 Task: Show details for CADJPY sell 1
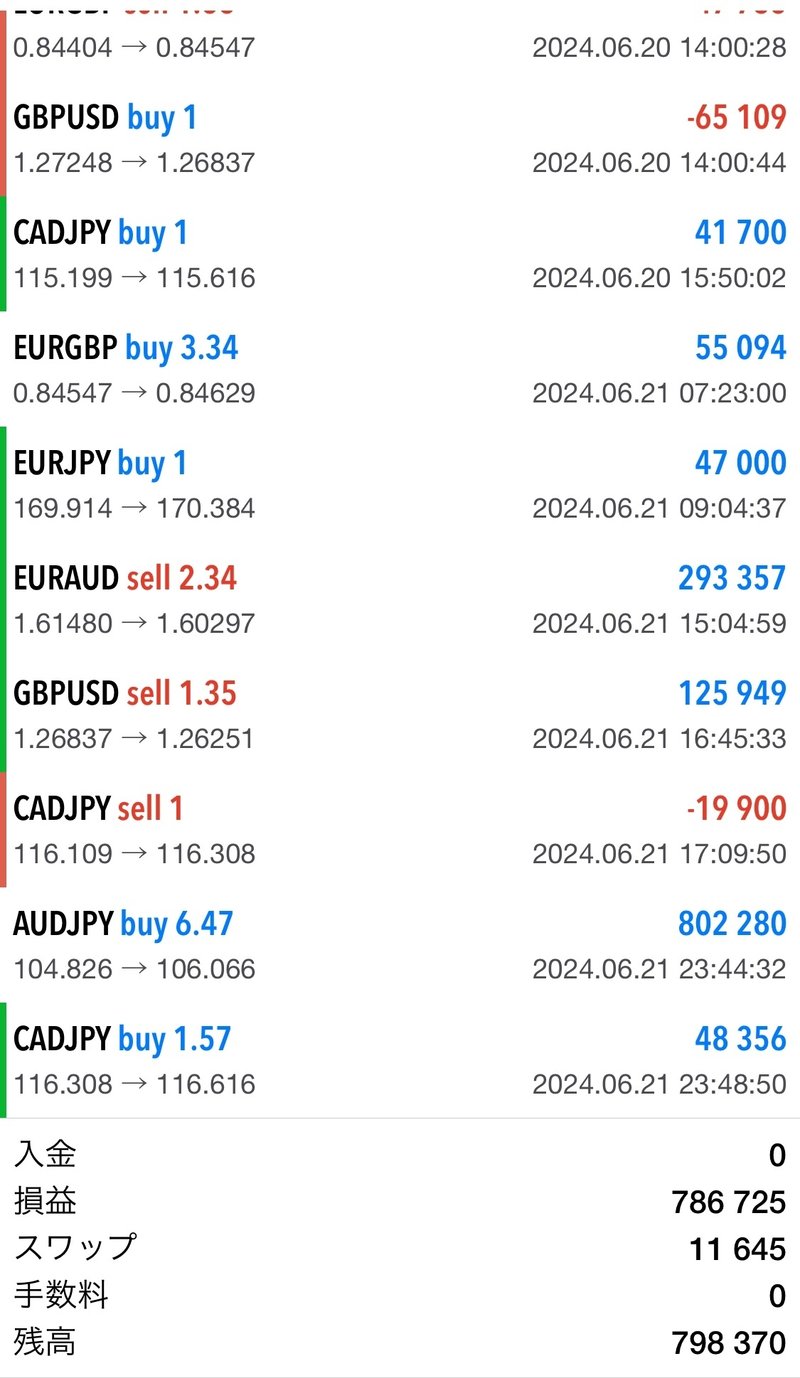[400, 830]
